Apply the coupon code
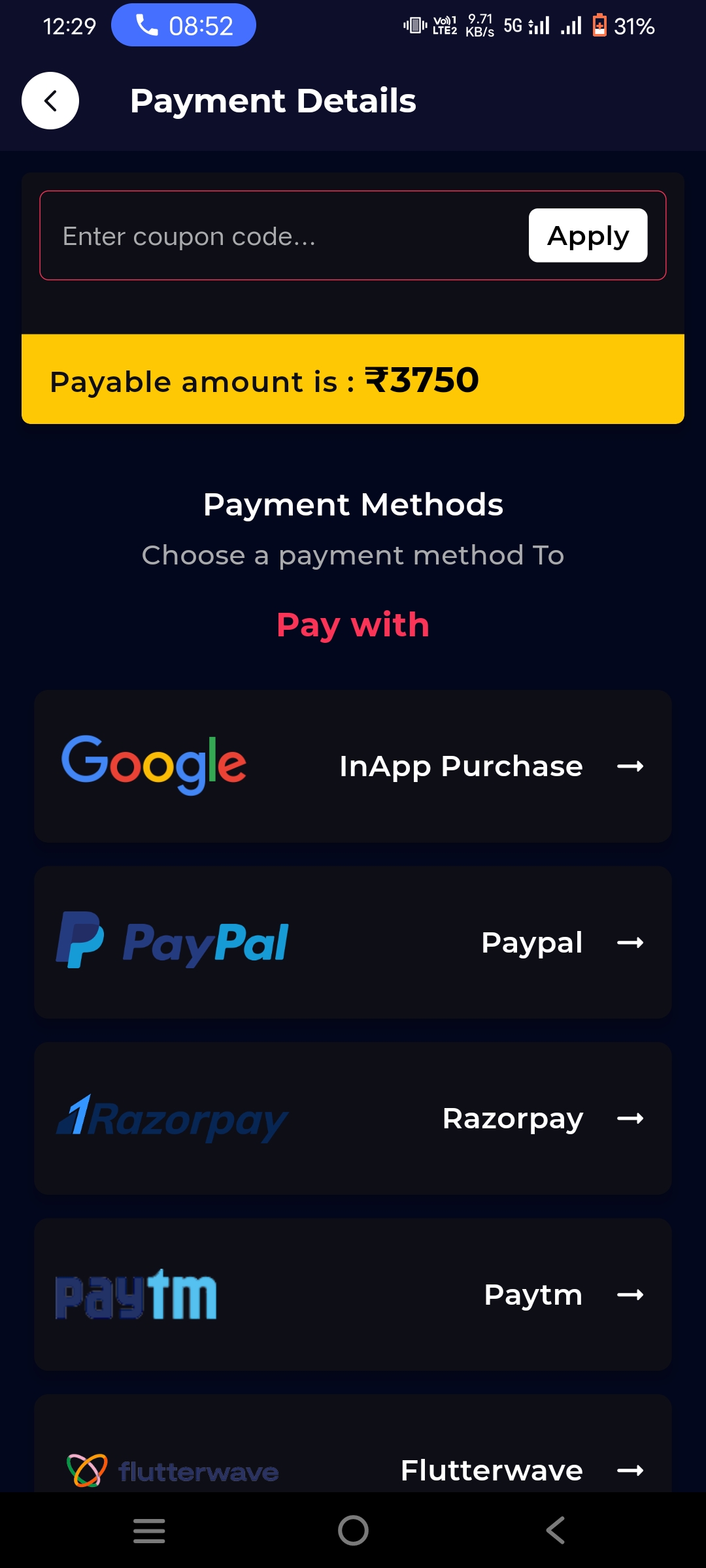The image size is (706, 1568). tap(588, 235)
